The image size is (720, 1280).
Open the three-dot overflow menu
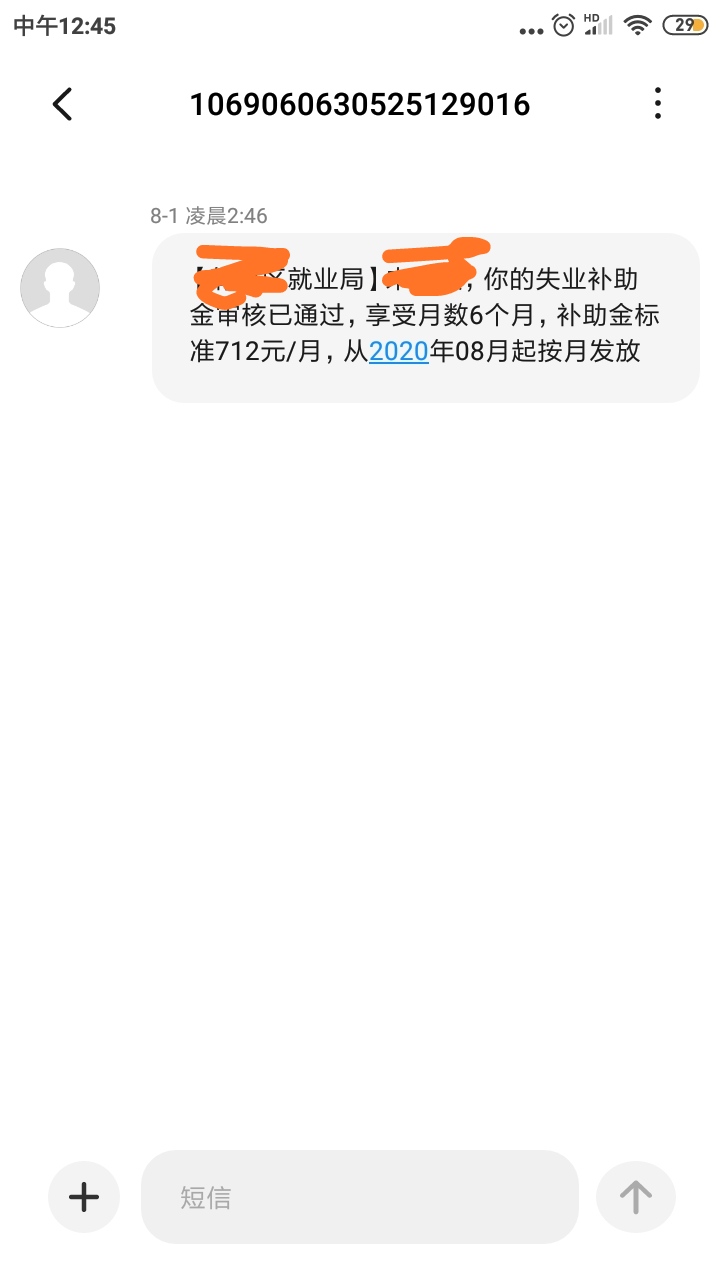(x=657, y=104)
